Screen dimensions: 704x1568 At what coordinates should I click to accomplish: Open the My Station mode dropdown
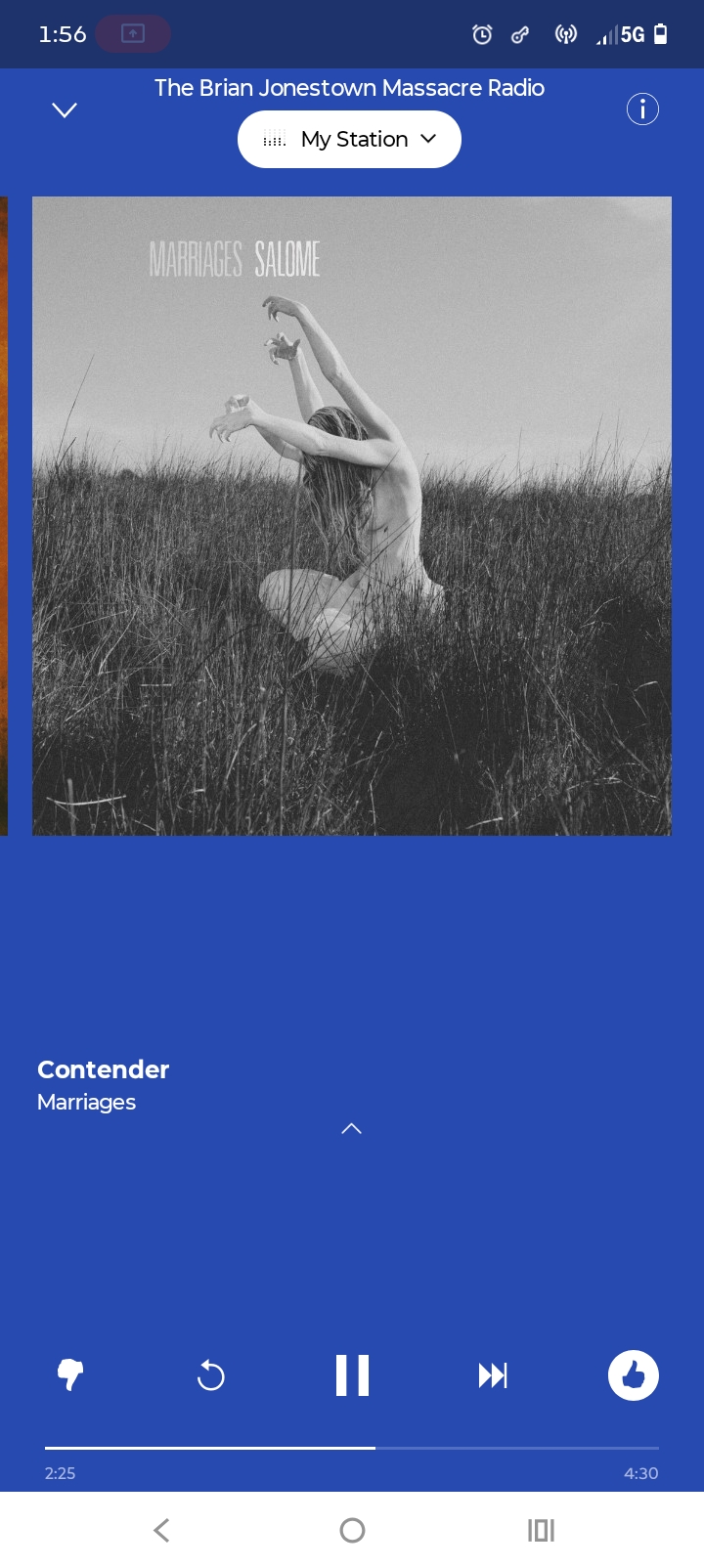[349, 139]
